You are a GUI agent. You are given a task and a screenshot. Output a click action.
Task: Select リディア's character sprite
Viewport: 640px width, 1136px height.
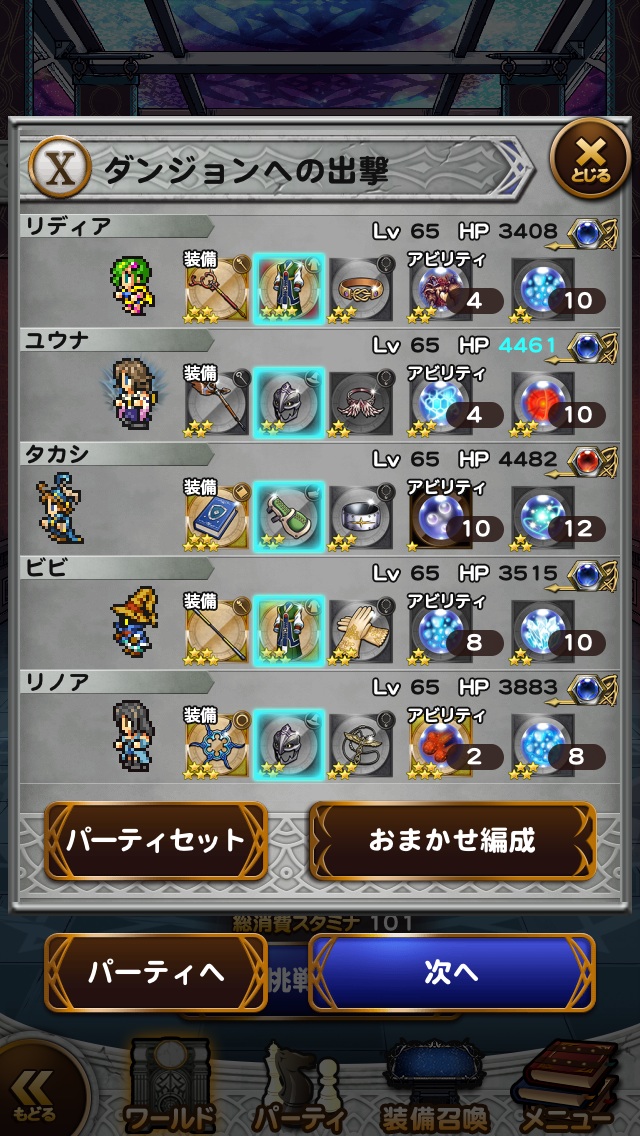point(132,285)
